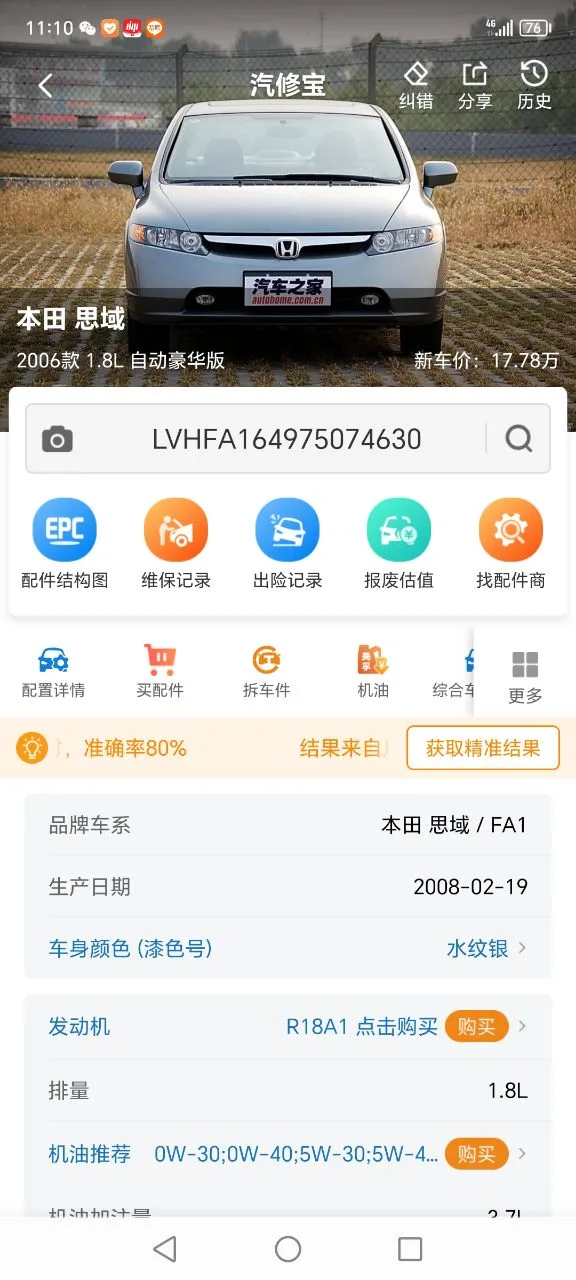Open 纠错 error correction
Image resolution: width=576 pixels, height=1280 pixels.
coord(416,85)
